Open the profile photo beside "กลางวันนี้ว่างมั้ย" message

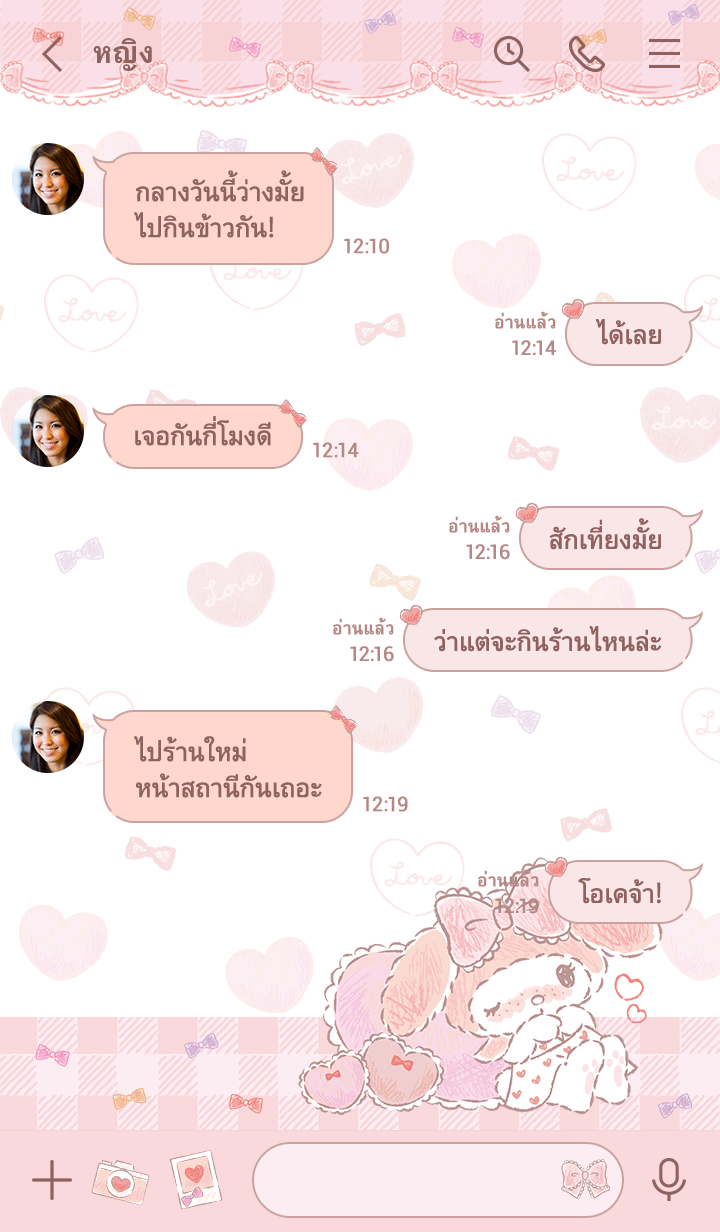point(48,179)
